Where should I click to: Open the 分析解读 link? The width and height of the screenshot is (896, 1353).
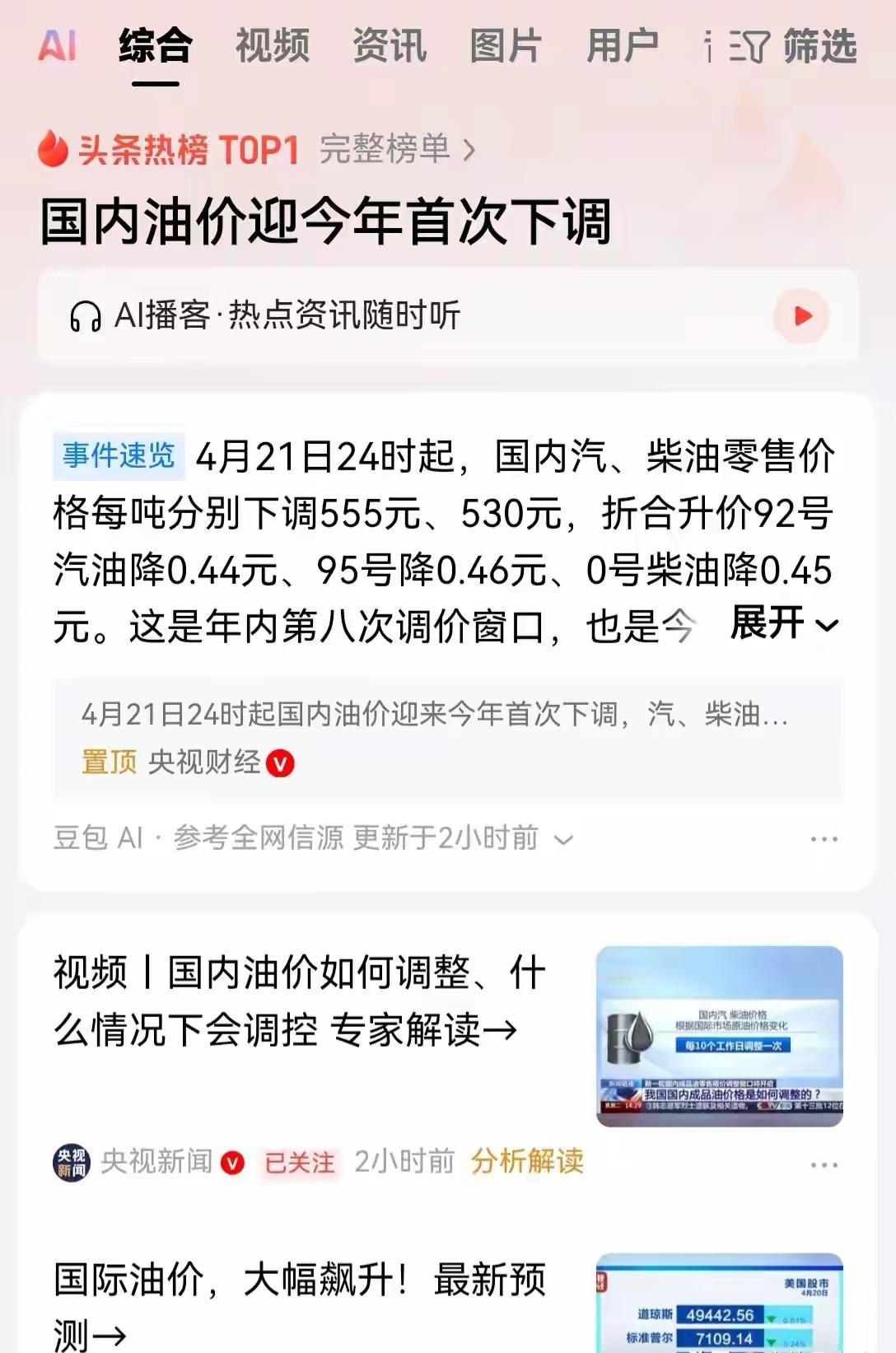tap(525, 1164)
